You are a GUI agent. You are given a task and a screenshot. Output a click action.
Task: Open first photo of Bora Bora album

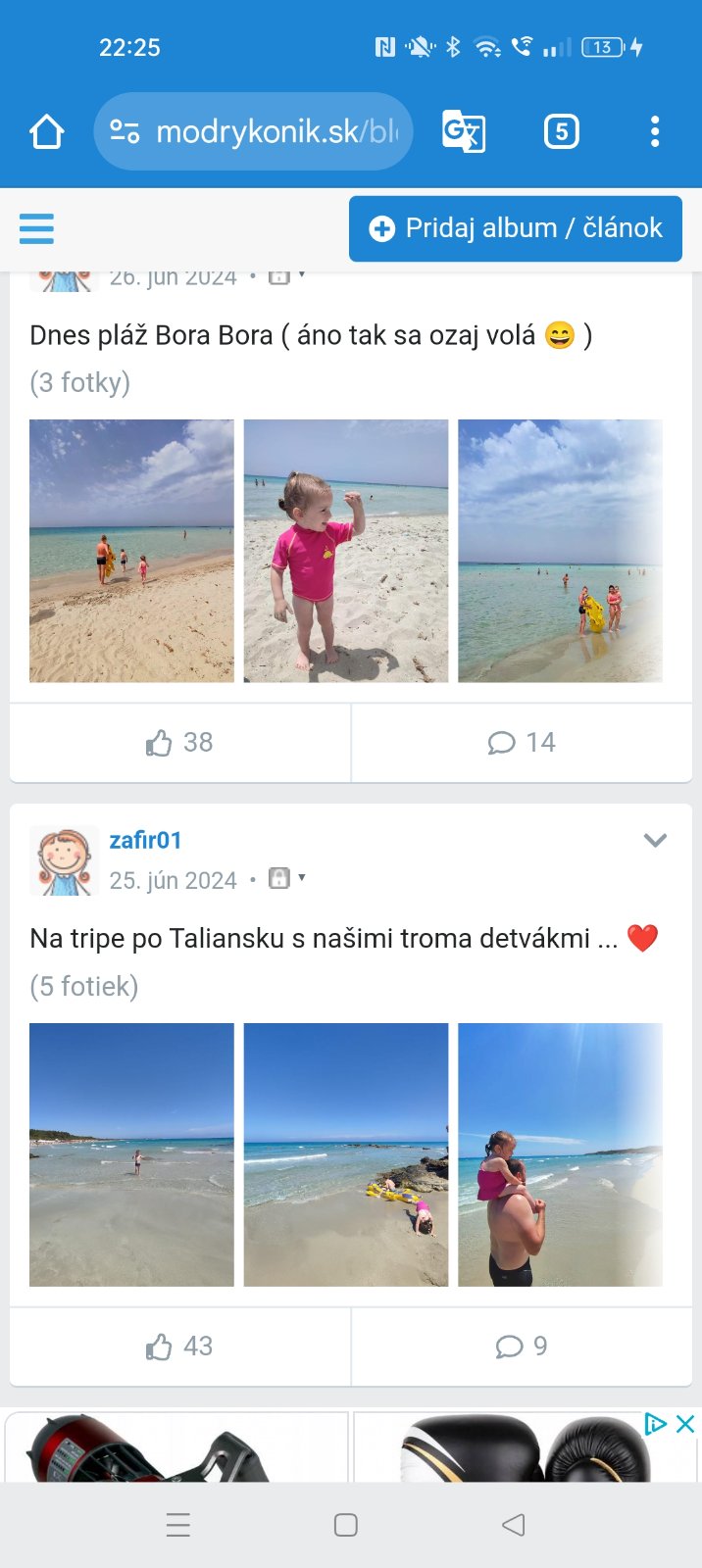pyautogui.click(x=131, y=551)
